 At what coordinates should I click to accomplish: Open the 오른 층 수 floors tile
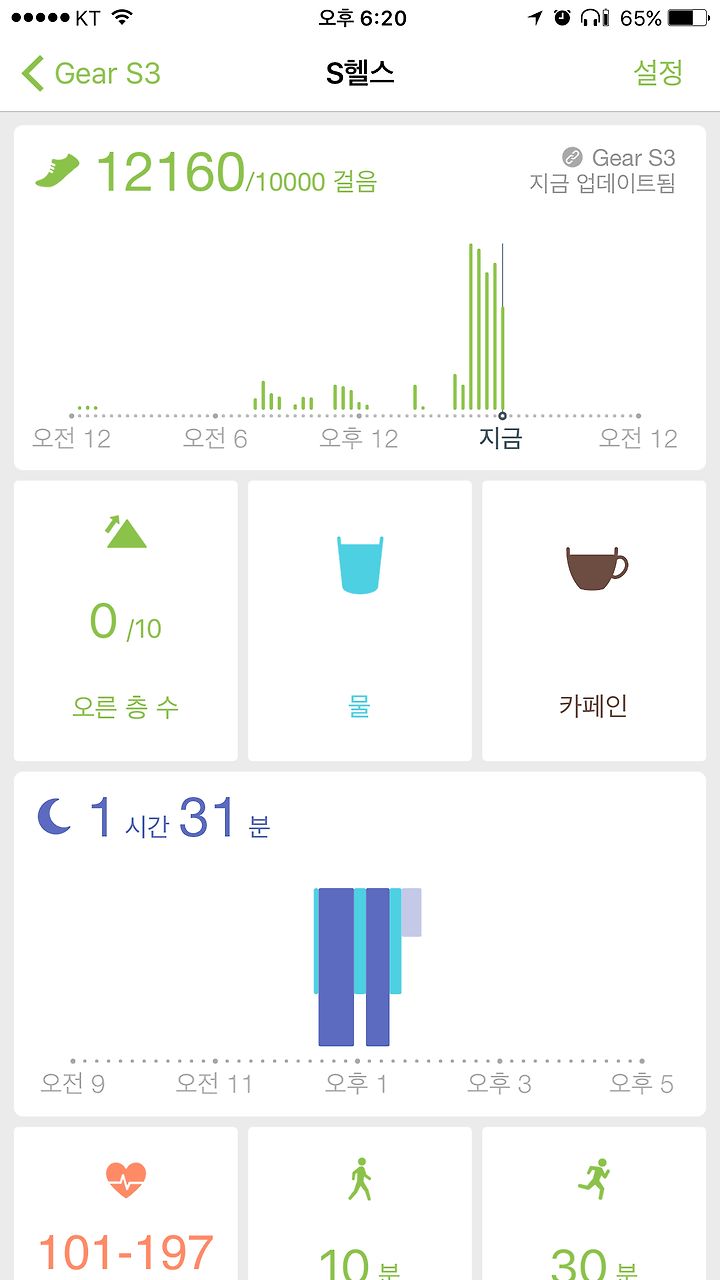(126, 621)
